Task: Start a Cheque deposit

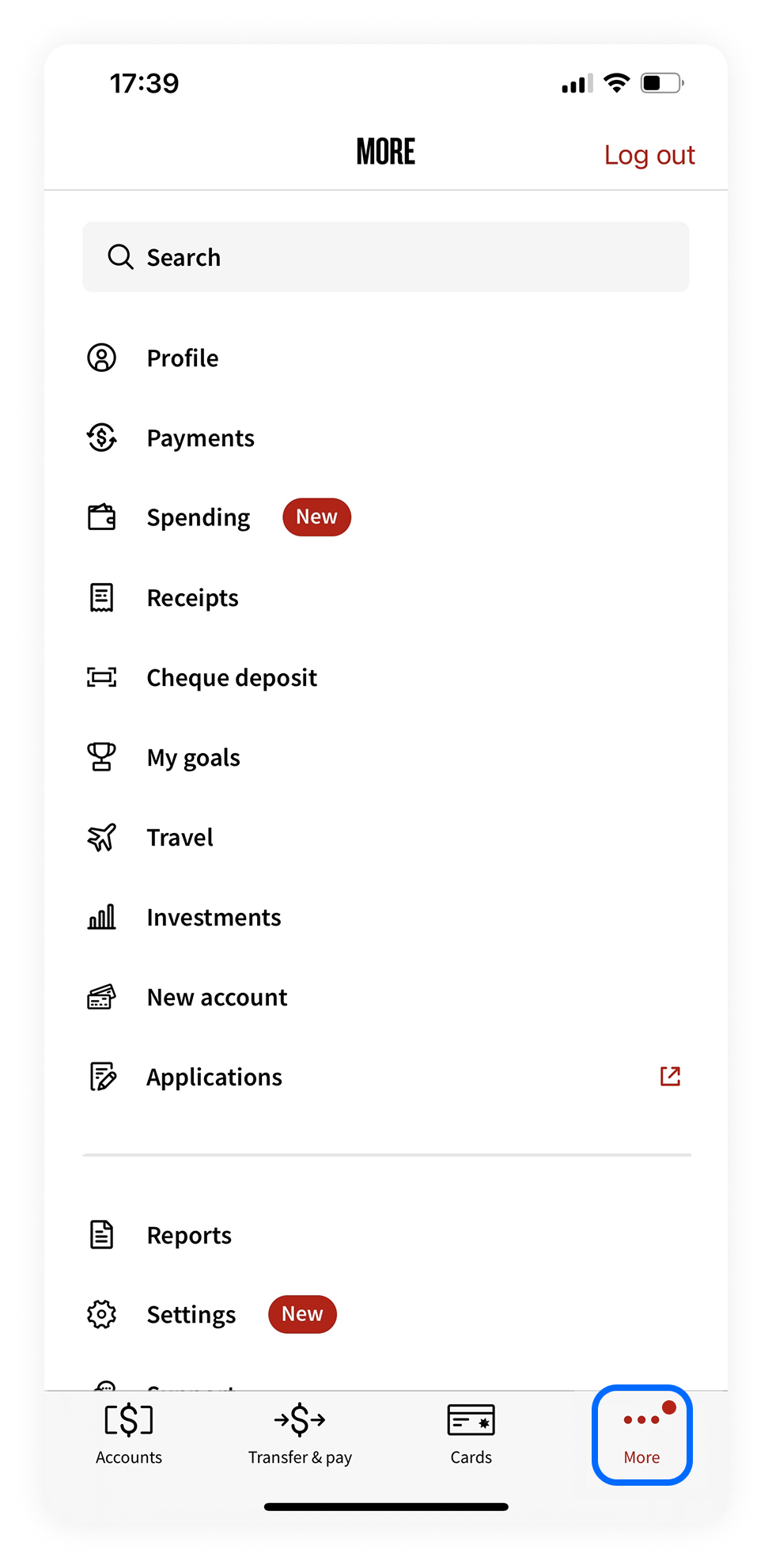Action: 232,678
